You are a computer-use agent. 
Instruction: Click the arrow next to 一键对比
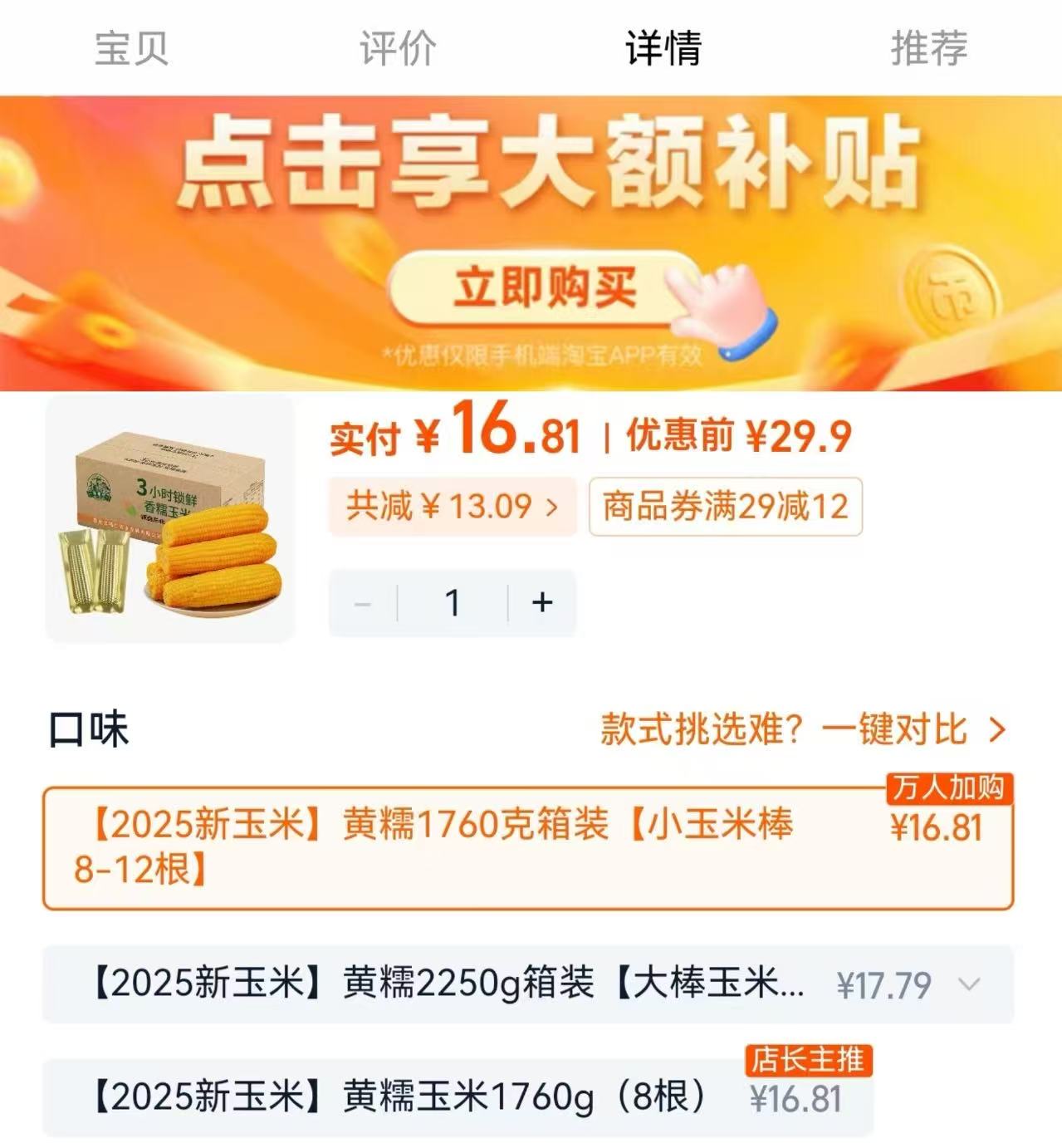coord(996,729)
